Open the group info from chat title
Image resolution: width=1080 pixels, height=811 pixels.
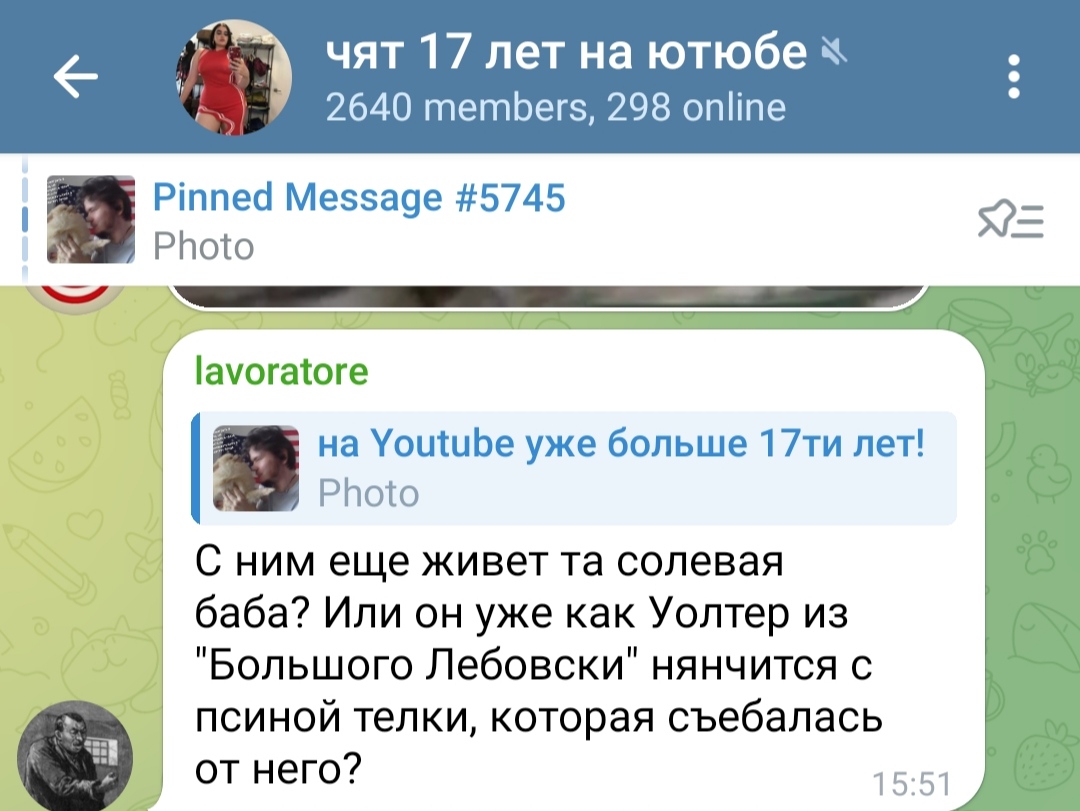click(x=565, y=52)
